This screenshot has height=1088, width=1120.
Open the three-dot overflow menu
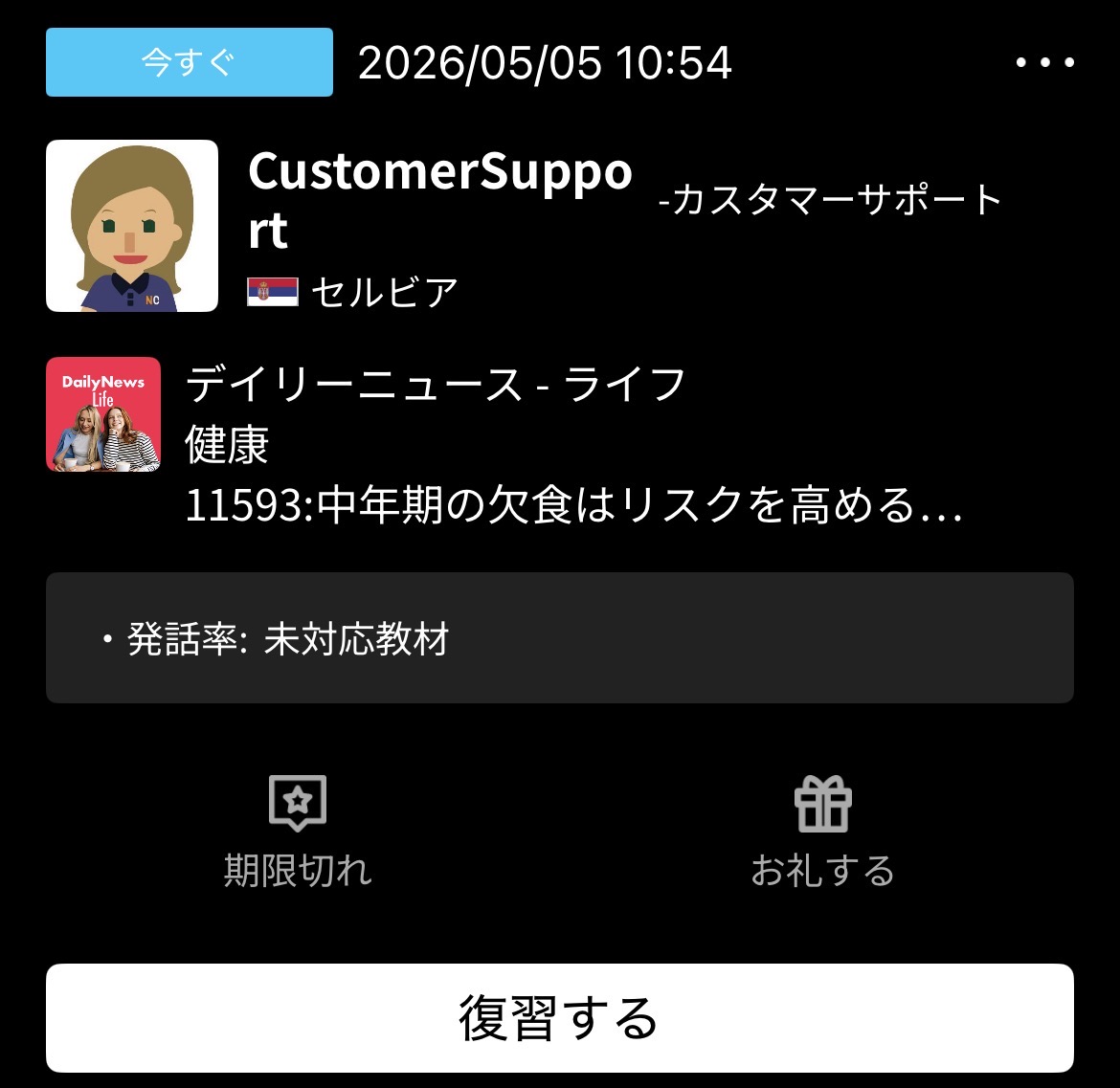tap(1045, 63)
